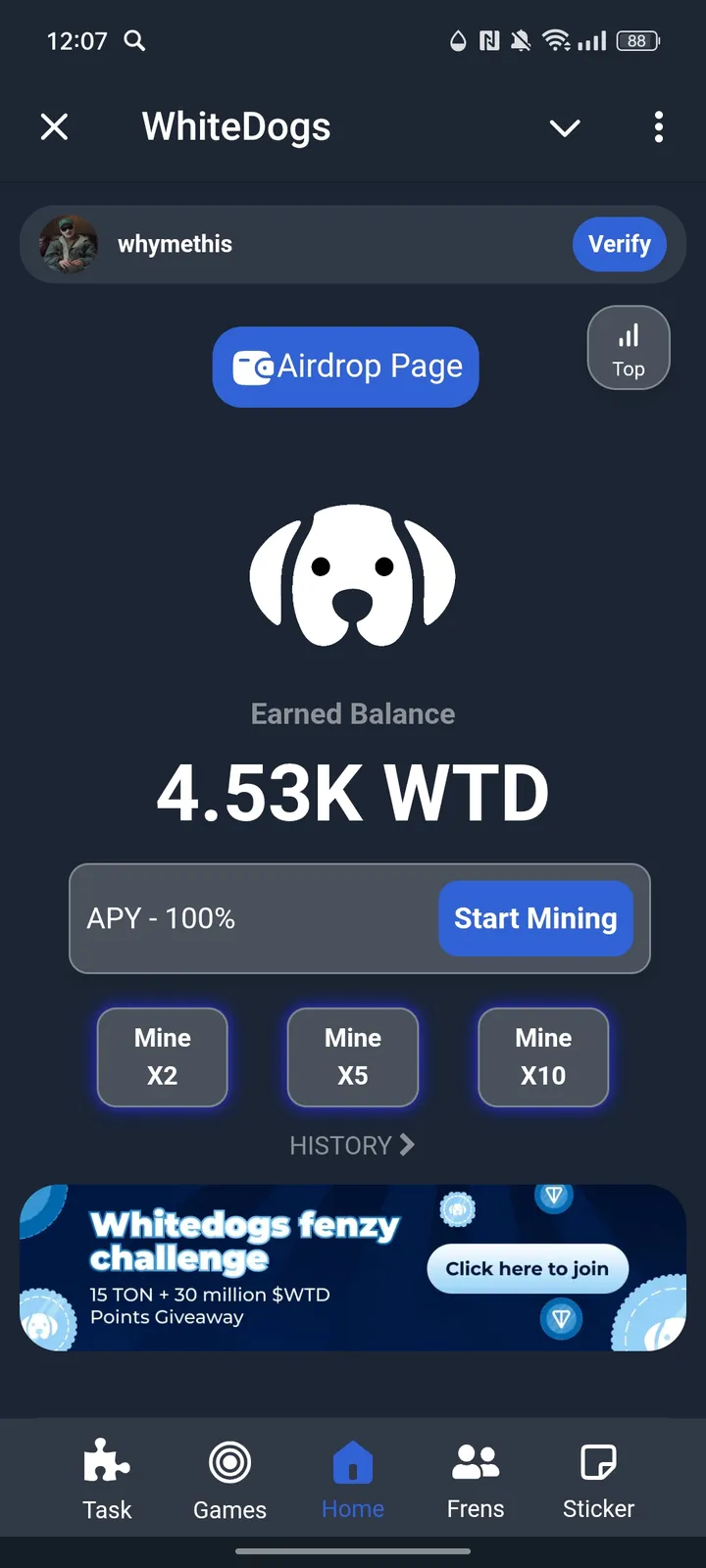Tap Click here to join the challenge
This screenshot has width=706, height=1568.
tap(527, 1268)
